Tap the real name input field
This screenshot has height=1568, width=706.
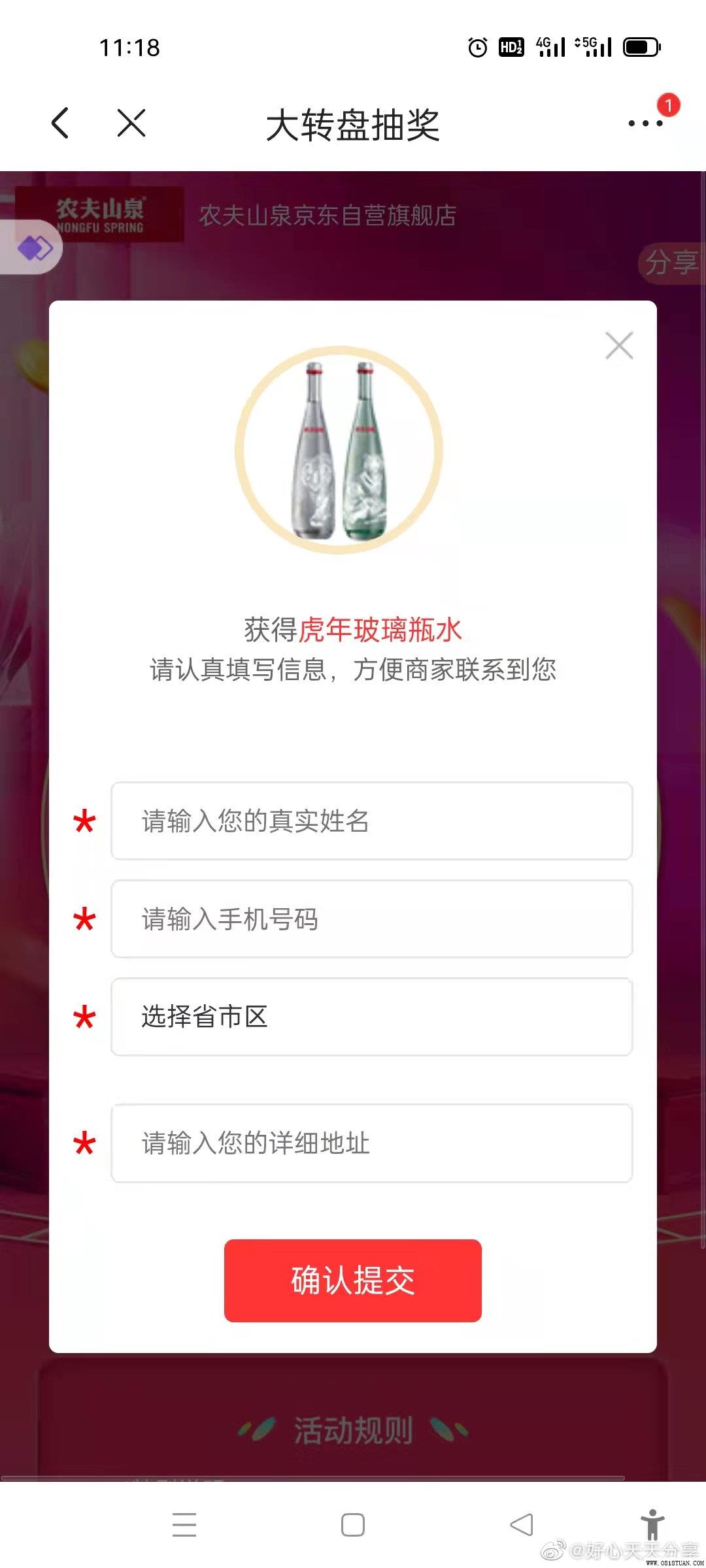tap(372, 821)
